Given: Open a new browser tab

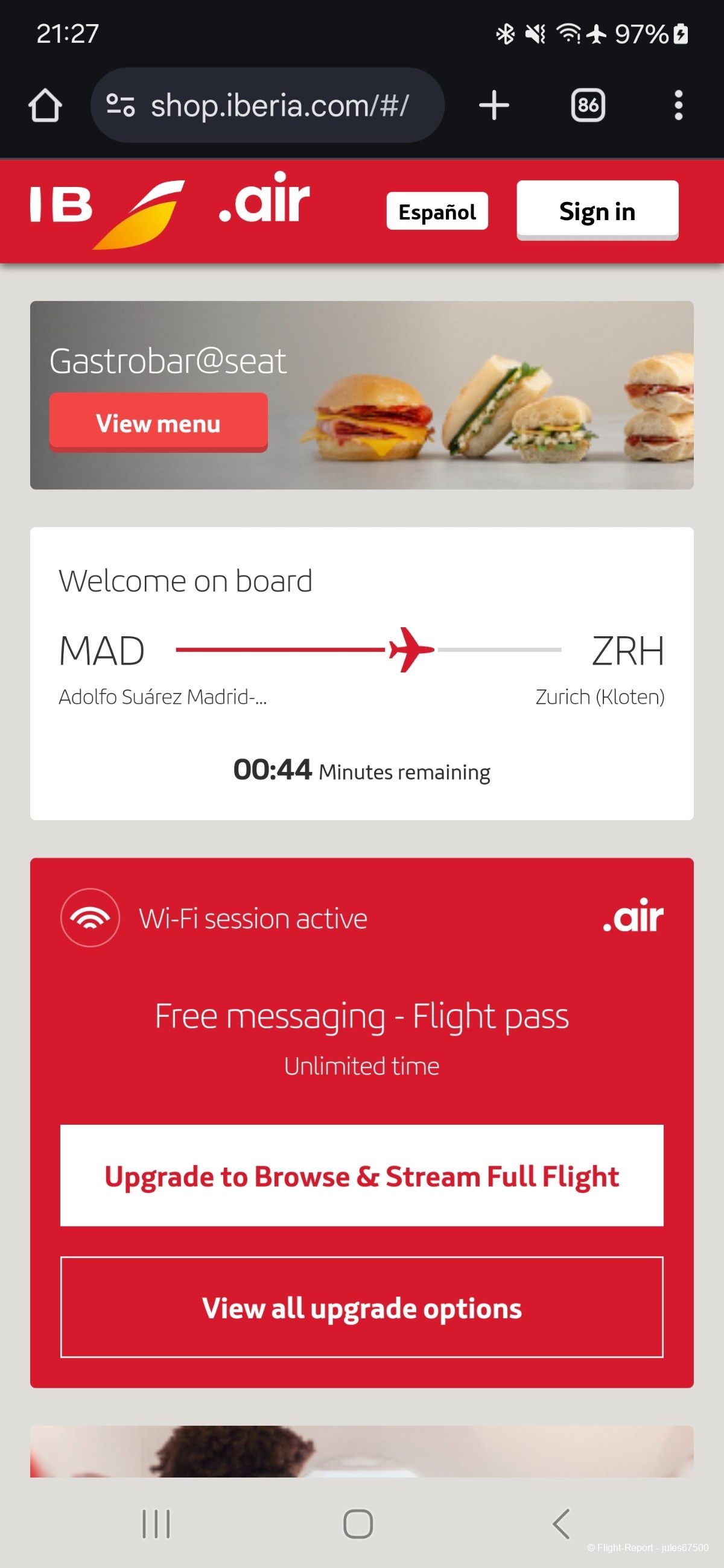Looking at the screenshot, I should [x=493, y=106].
